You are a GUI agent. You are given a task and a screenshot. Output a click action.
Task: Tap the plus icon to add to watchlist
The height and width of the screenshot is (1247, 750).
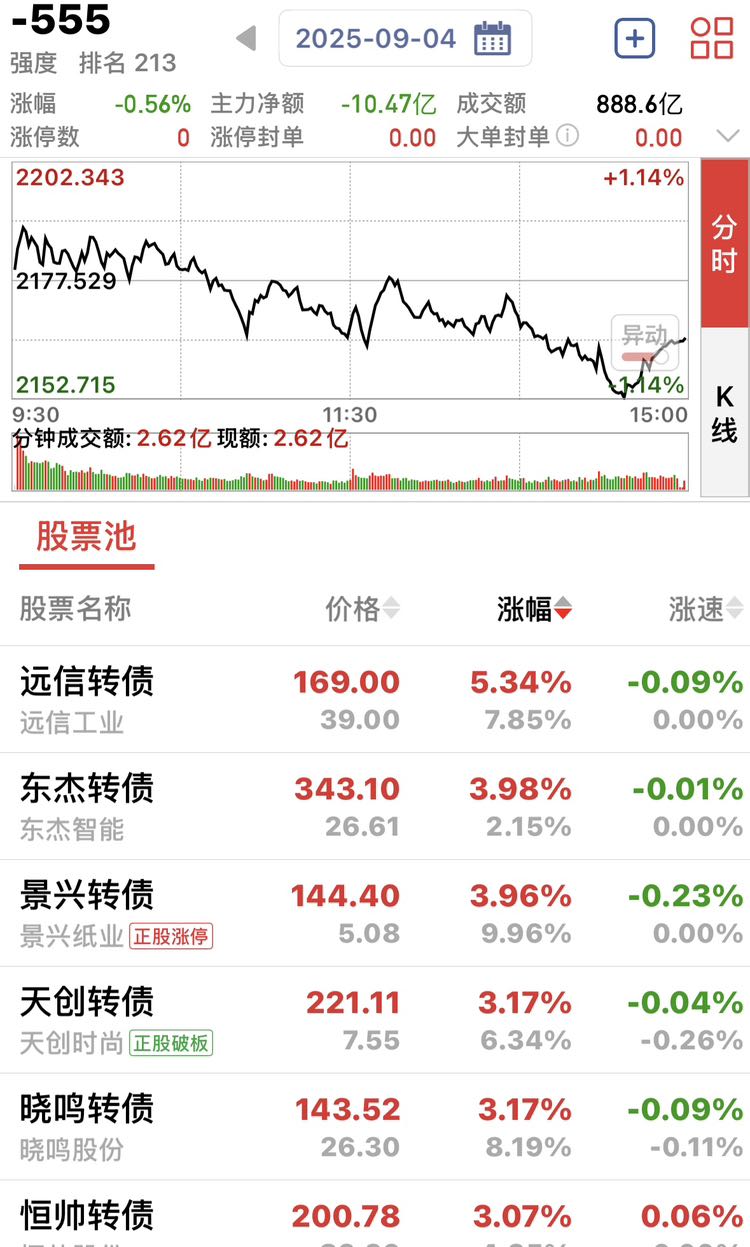(x=634, y=39)
